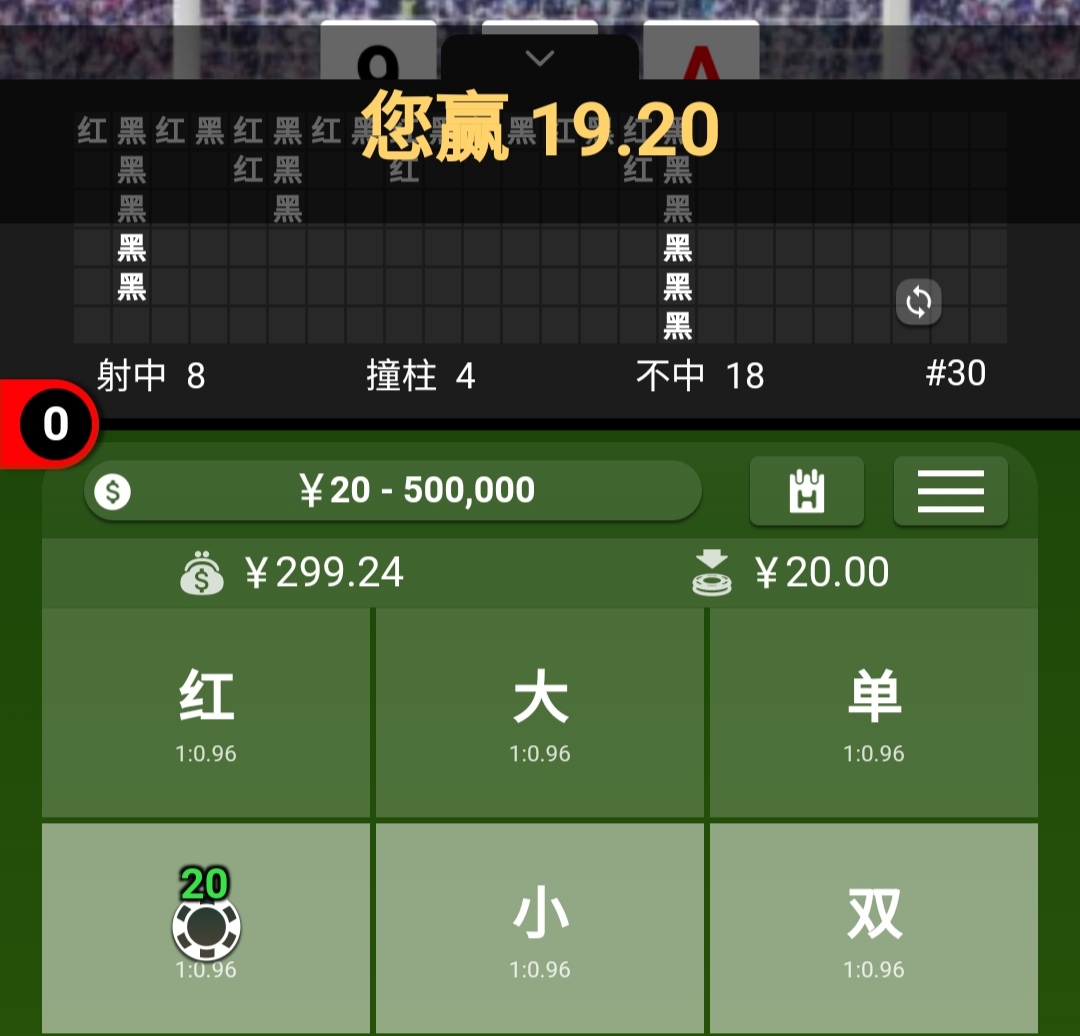Tap the bet cell with the 20 chip

tap(206, 928)
